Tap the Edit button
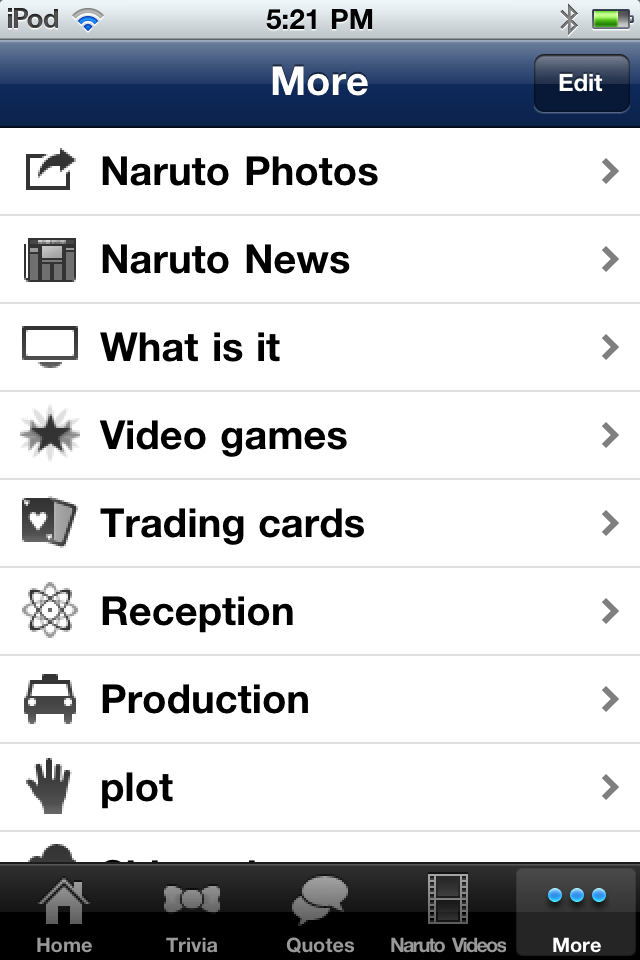Viewport: 640px width, 960px height. pyautogui.click(x=581, y=83)
